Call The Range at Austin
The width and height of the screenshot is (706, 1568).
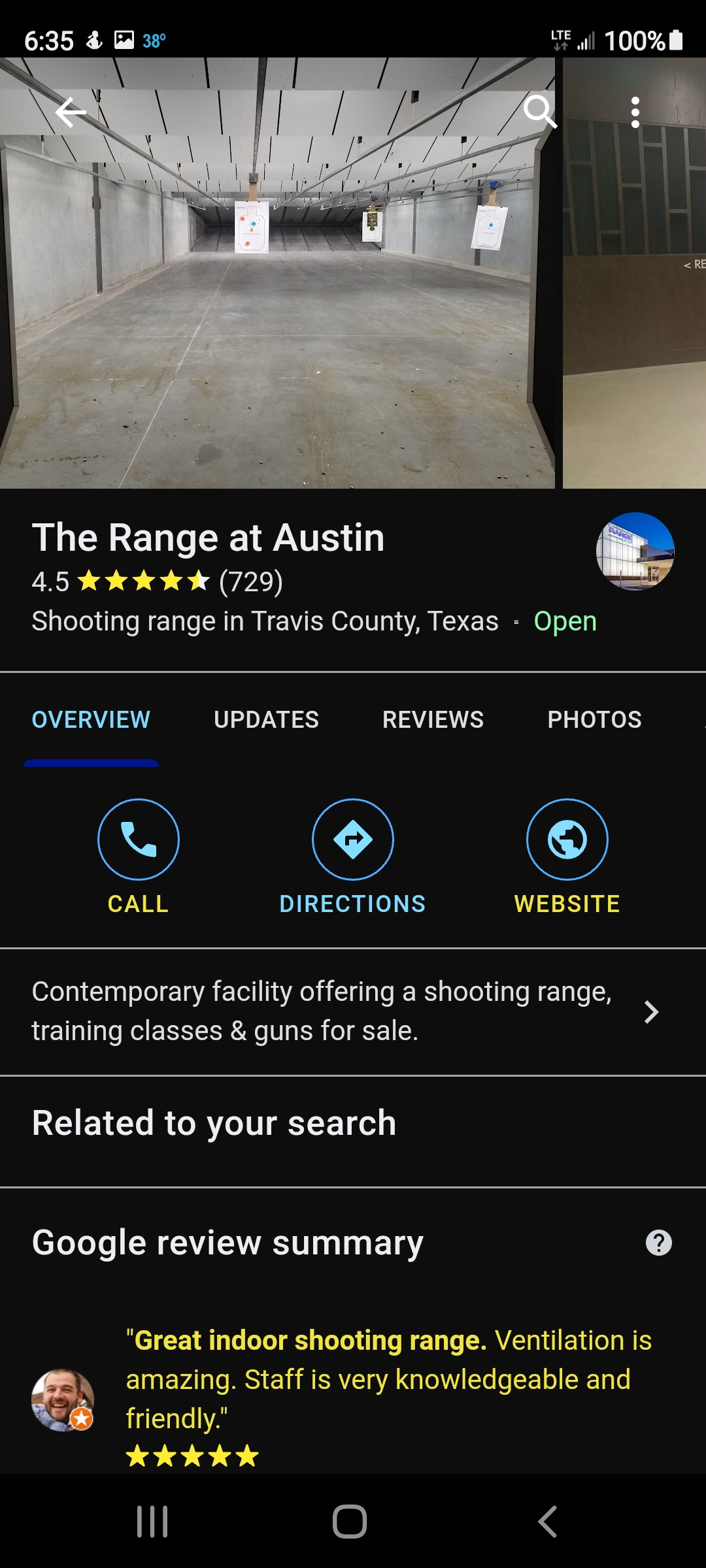pos(138,840)
